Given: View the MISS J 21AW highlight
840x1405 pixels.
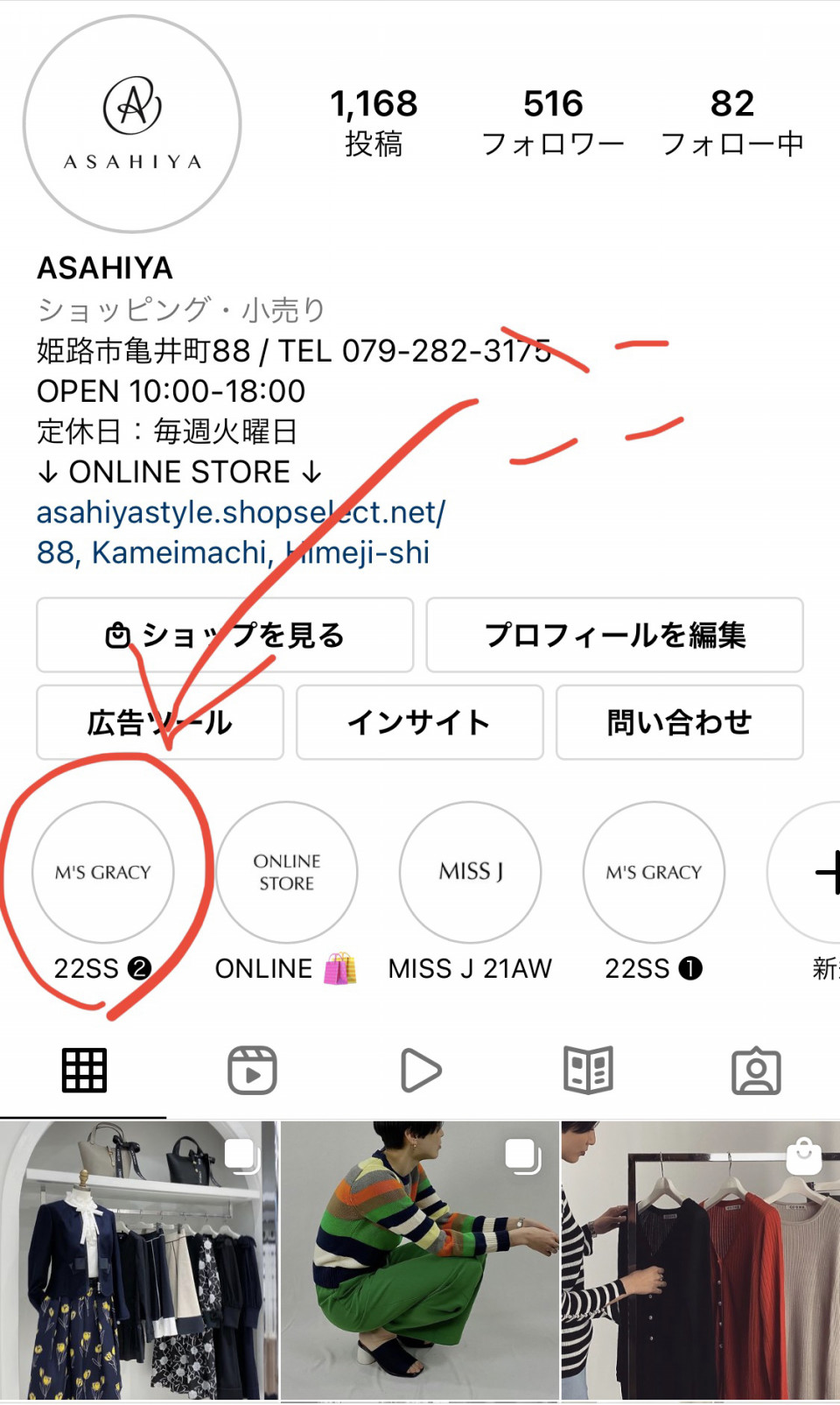Looking at the screenshot, I should tap(471, 873).
